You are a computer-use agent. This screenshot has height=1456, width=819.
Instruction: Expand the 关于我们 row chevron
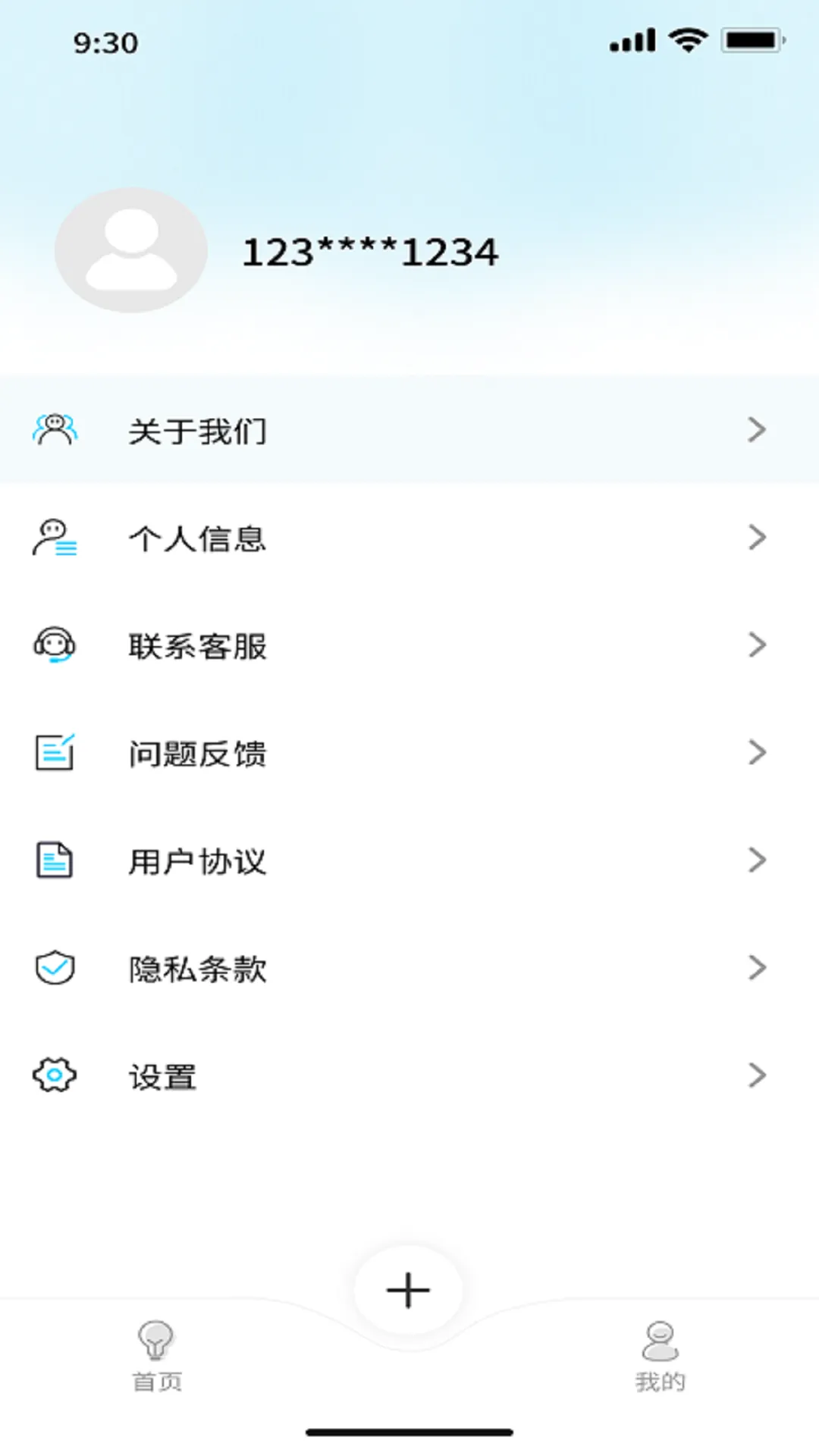coord(757,430)
